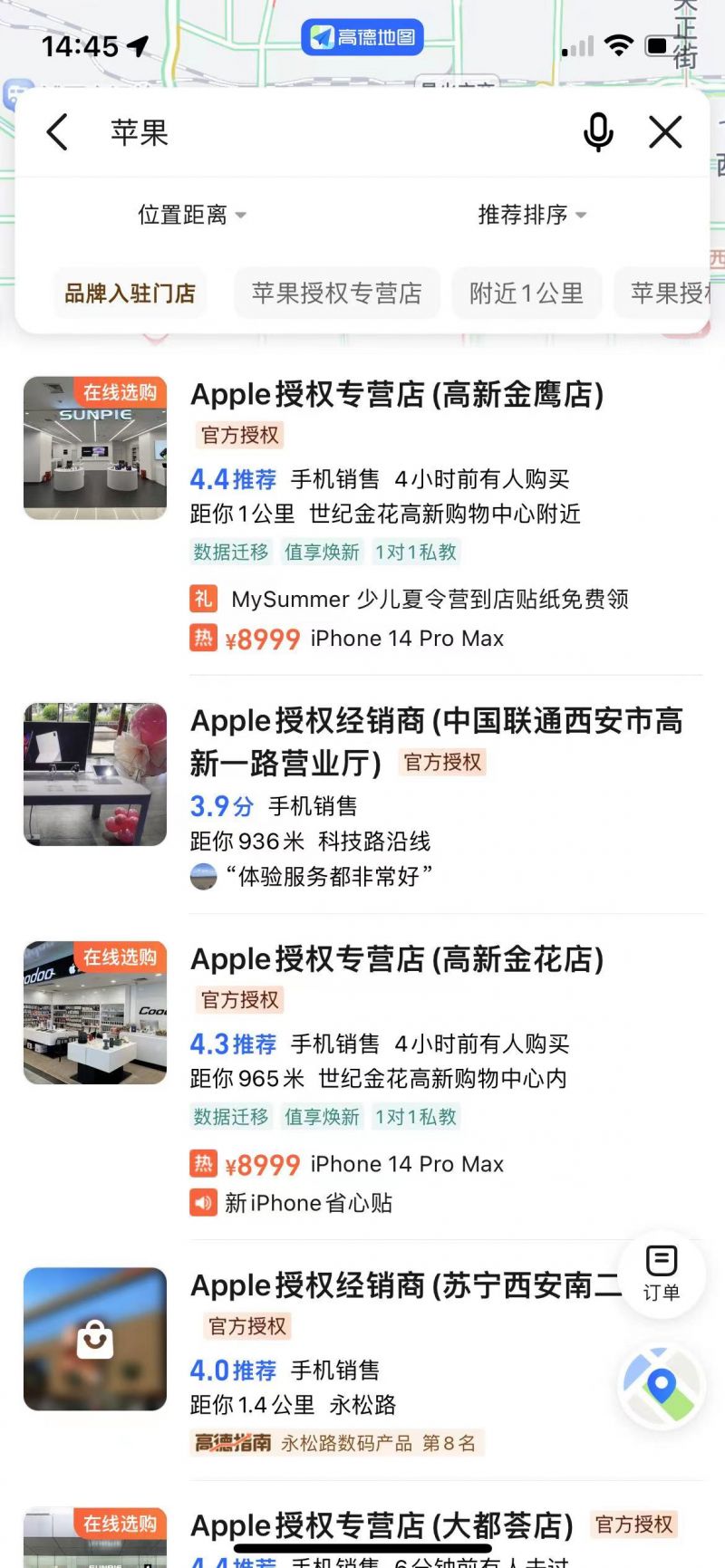
Task: Tap the 礼 gift icon for MySummer promotion
Action: tap(204, 599)
